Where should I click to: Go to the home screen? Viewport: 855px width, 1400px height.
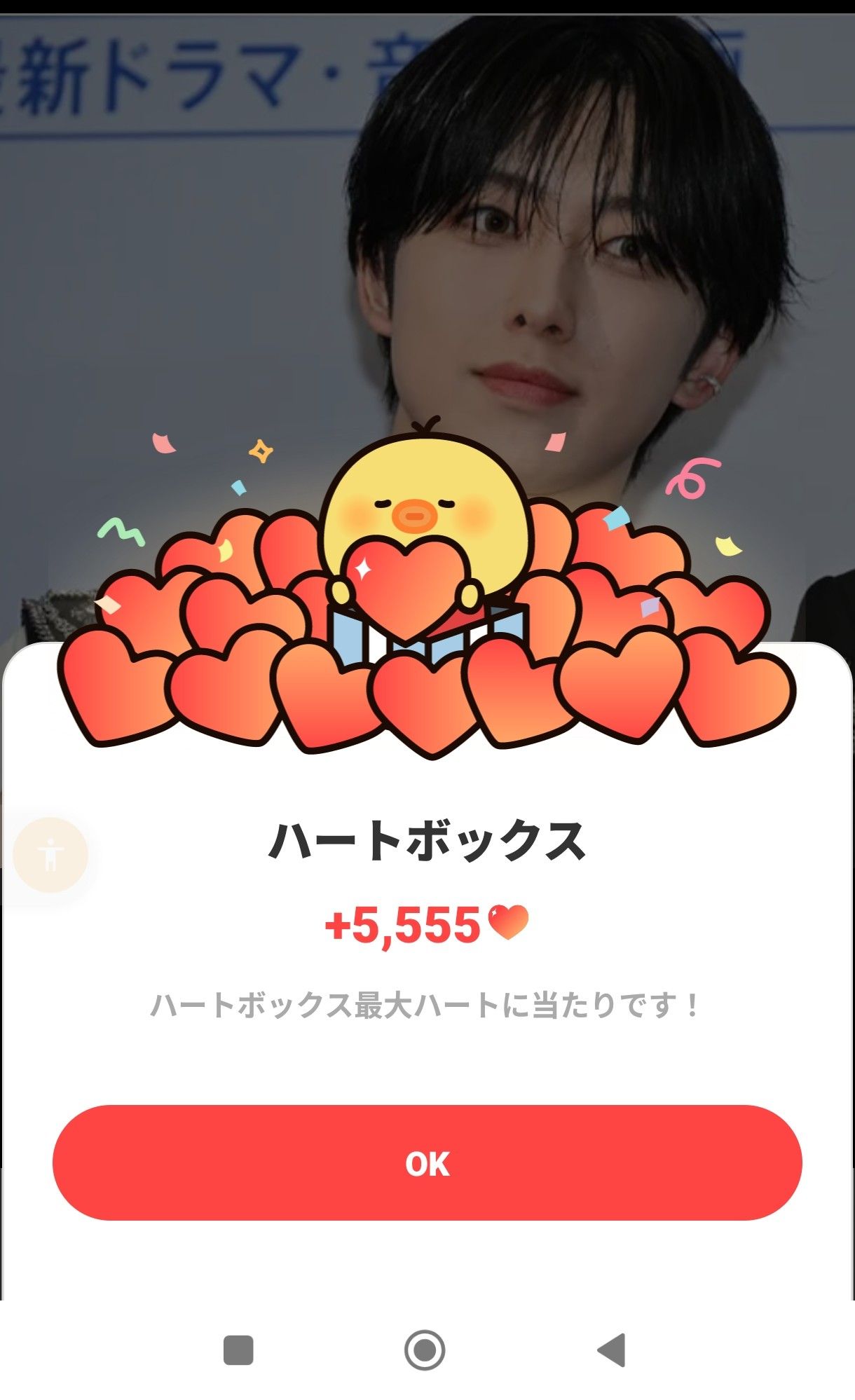coord(425,1350)
